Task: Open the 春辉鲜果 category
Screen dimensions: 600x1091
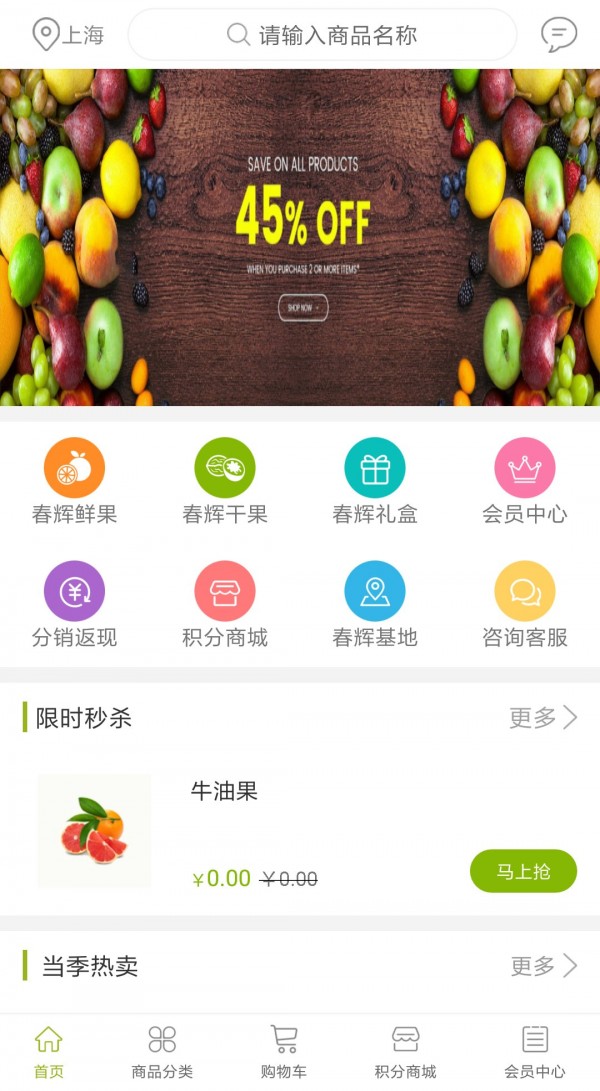Action: point(74,482)
